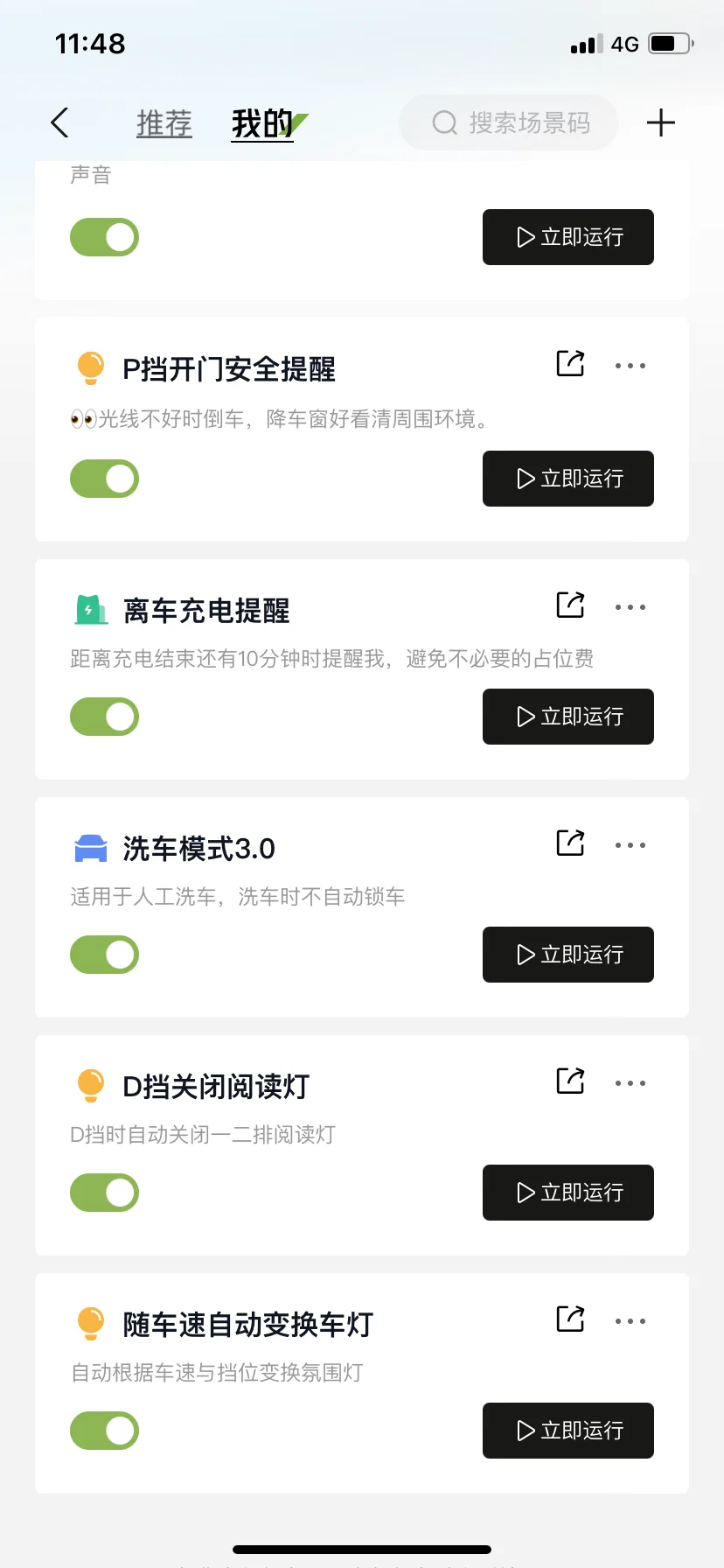Go back using the top-left arrow

(59, 123)
